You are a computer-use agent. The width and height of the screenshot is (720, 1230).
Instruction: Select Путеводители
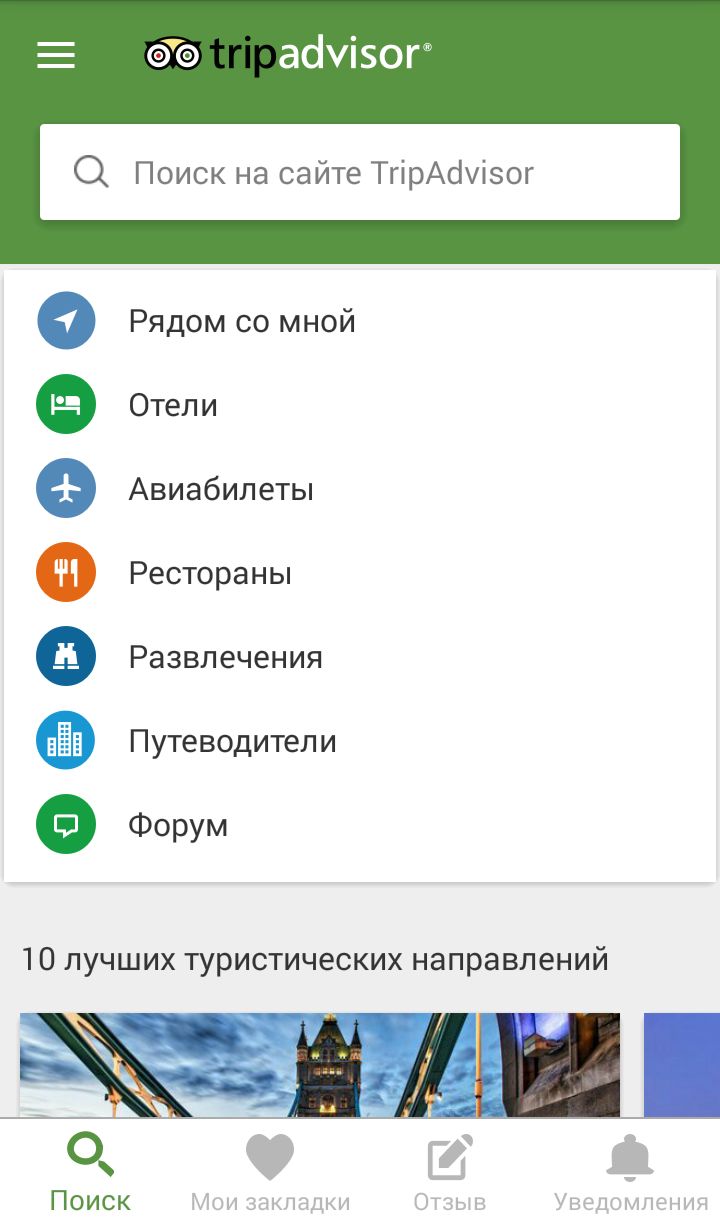pos(360,741)
